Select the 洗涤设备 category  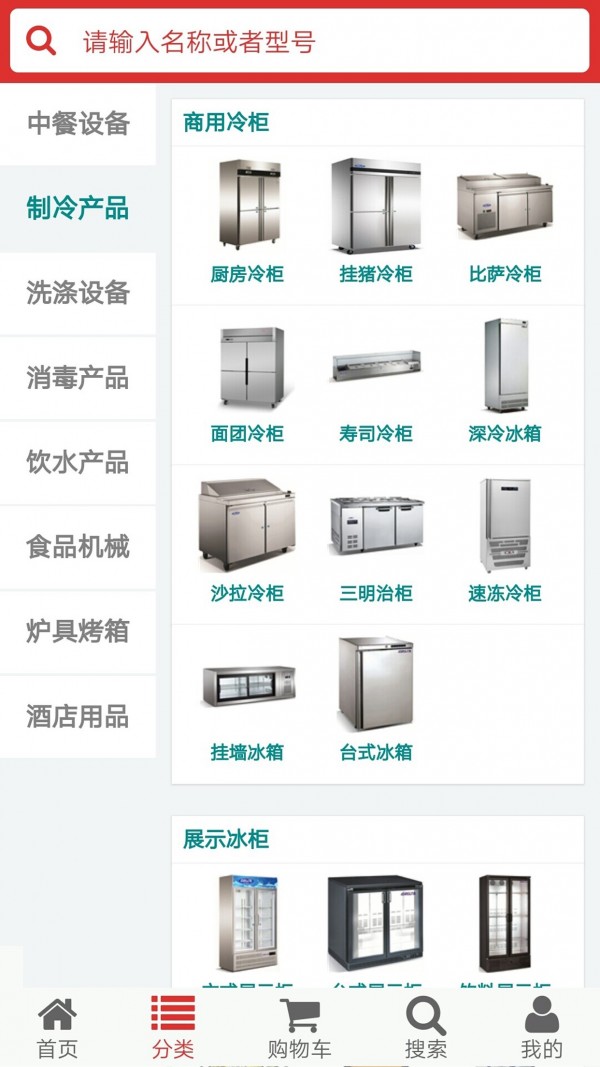coord(78,293)
